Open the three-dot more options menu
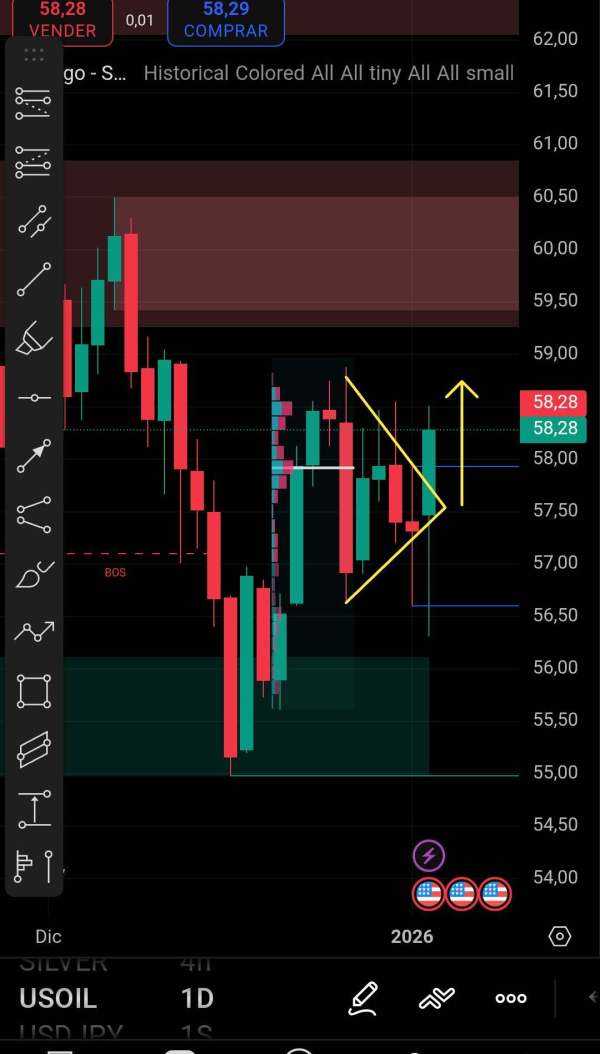The width and height of the screenshot is (600, 1054). (511, 998)
